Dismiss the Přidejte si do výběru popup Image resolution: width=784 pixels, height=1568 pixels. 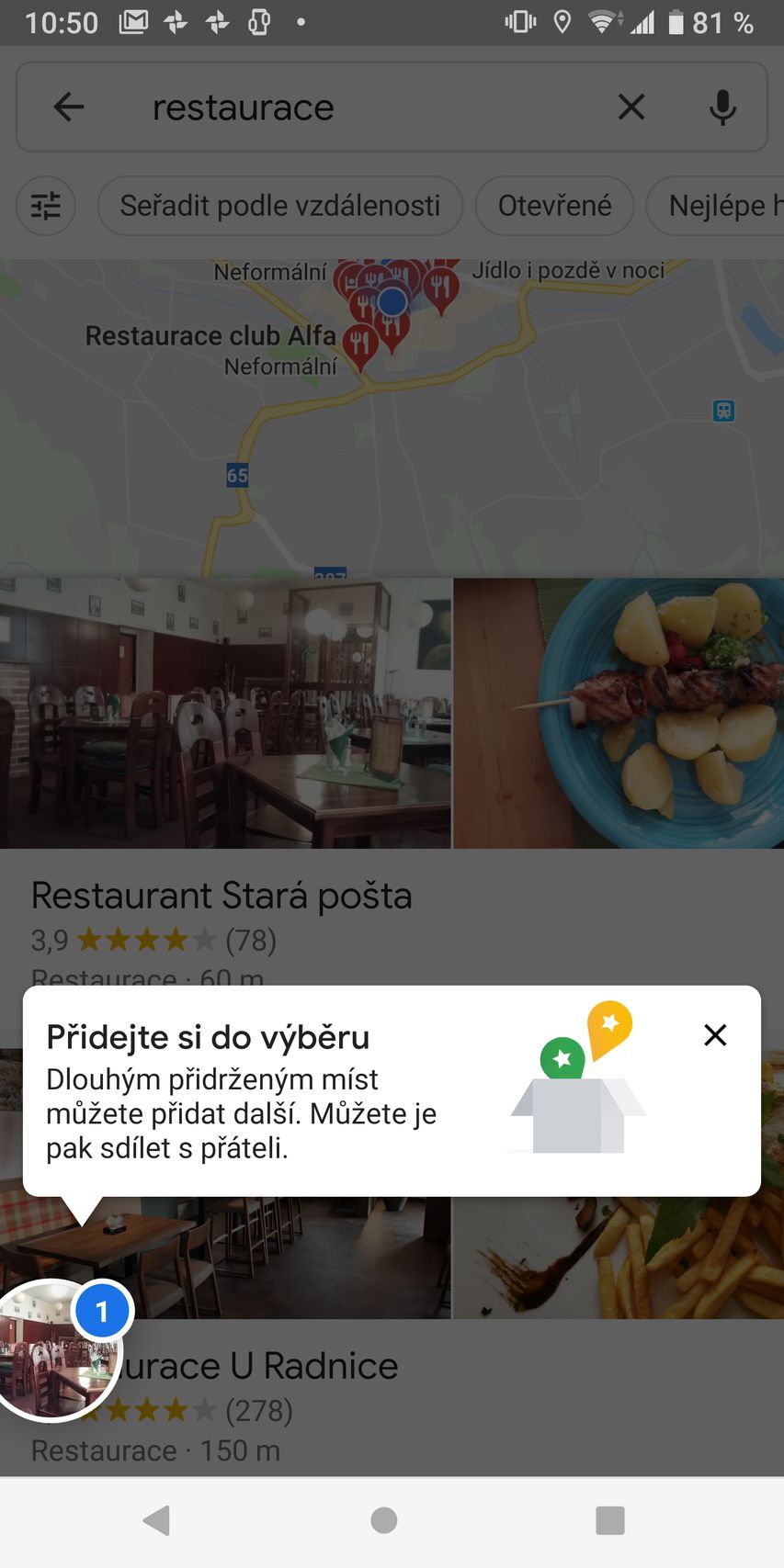tap(715, 1035)
